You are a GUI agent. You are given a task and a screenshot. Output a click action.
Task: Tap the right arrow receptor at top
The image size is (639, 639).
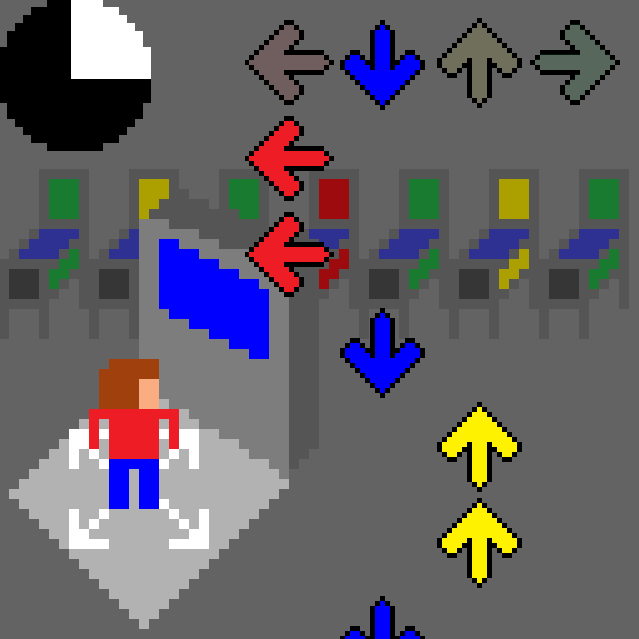[x=577, y=63]
